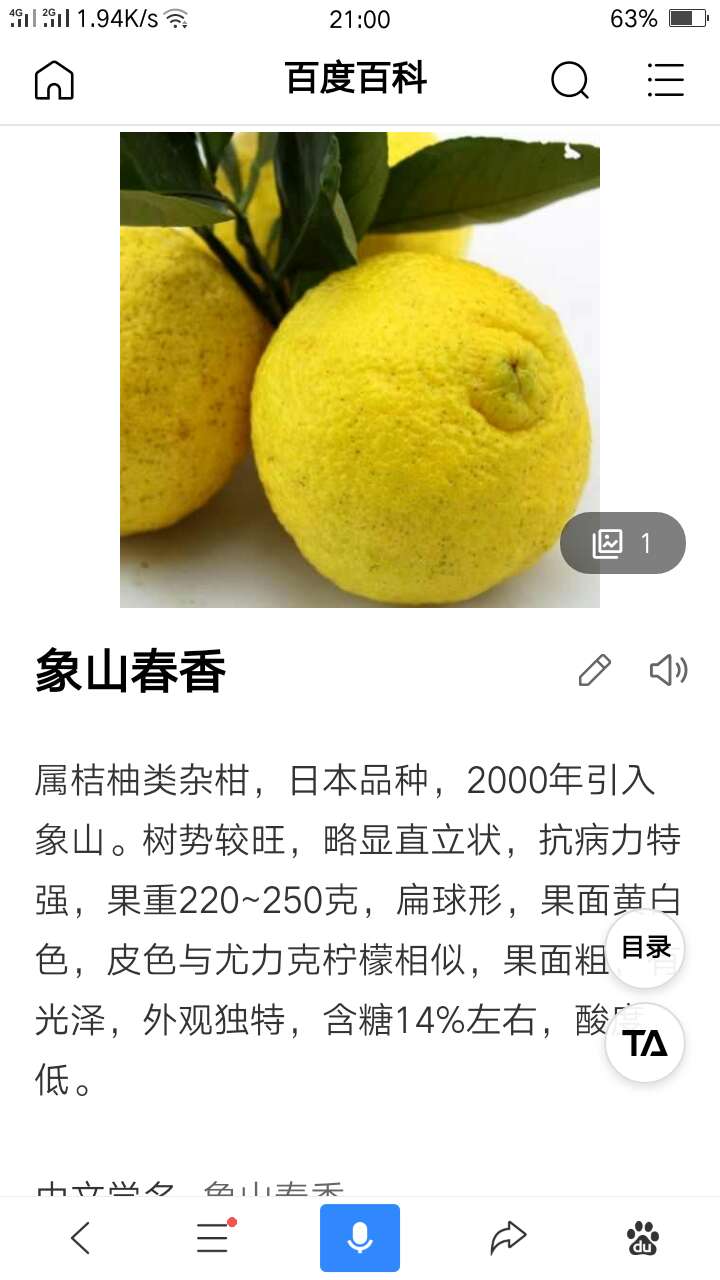
Task: Open the 目录 table of contents button
Action: click(x=645, y=949)
